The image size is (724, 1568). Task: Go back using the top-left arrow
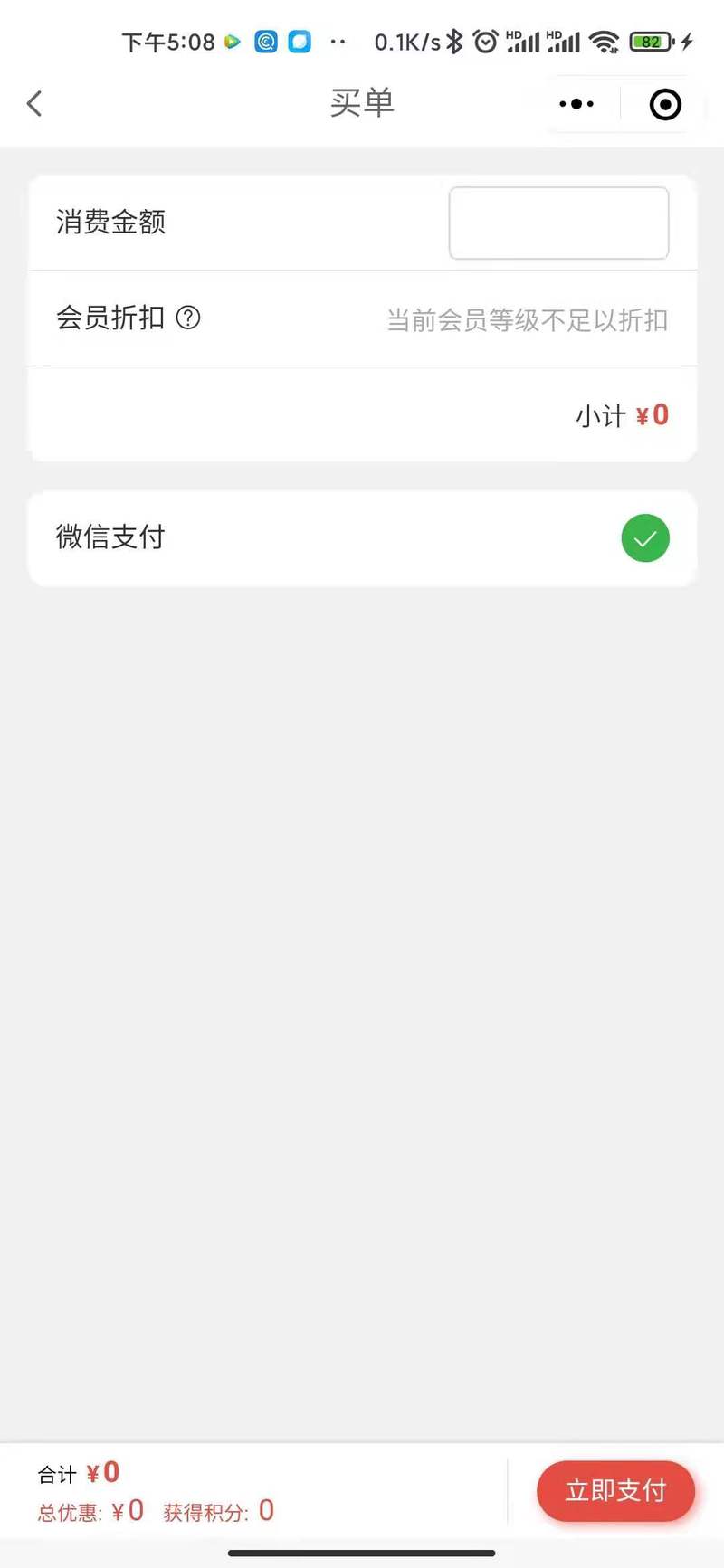click(x=34, y=104)
